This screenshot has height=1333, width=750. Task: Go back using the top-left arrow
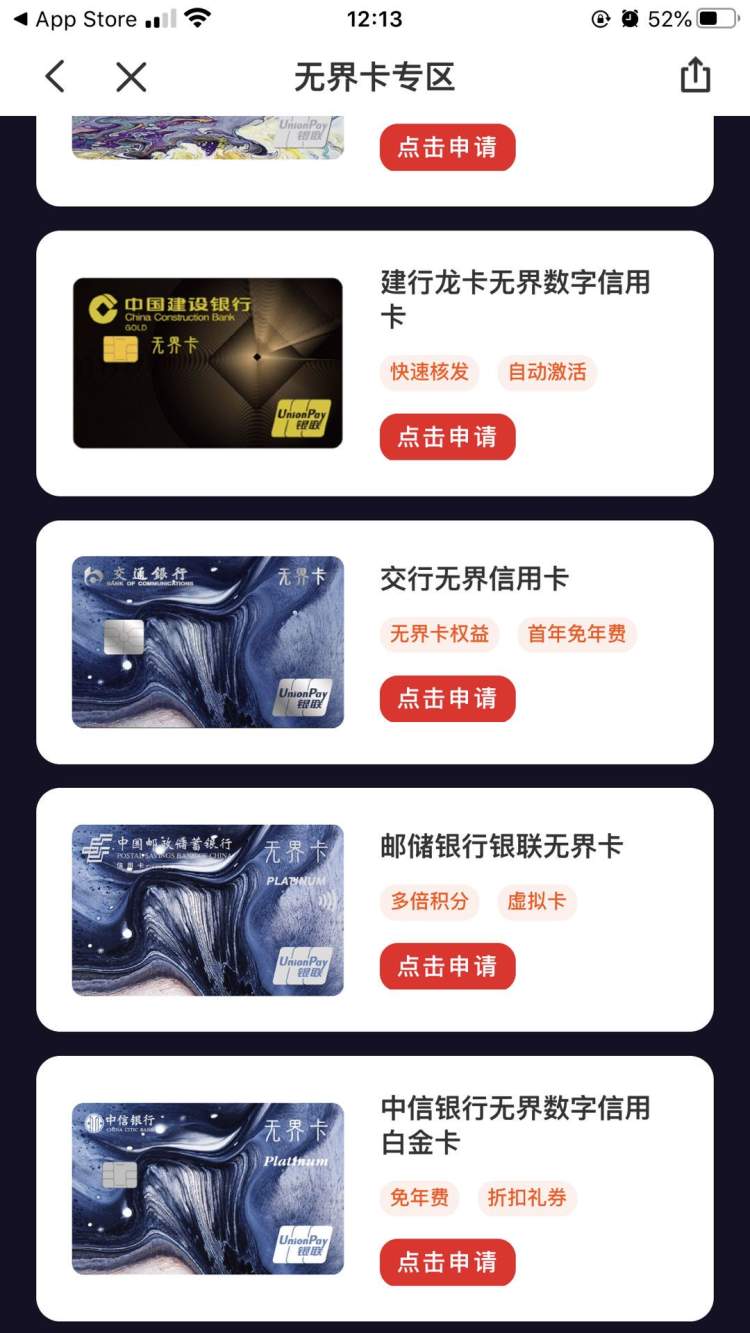[x=55, y=77]
